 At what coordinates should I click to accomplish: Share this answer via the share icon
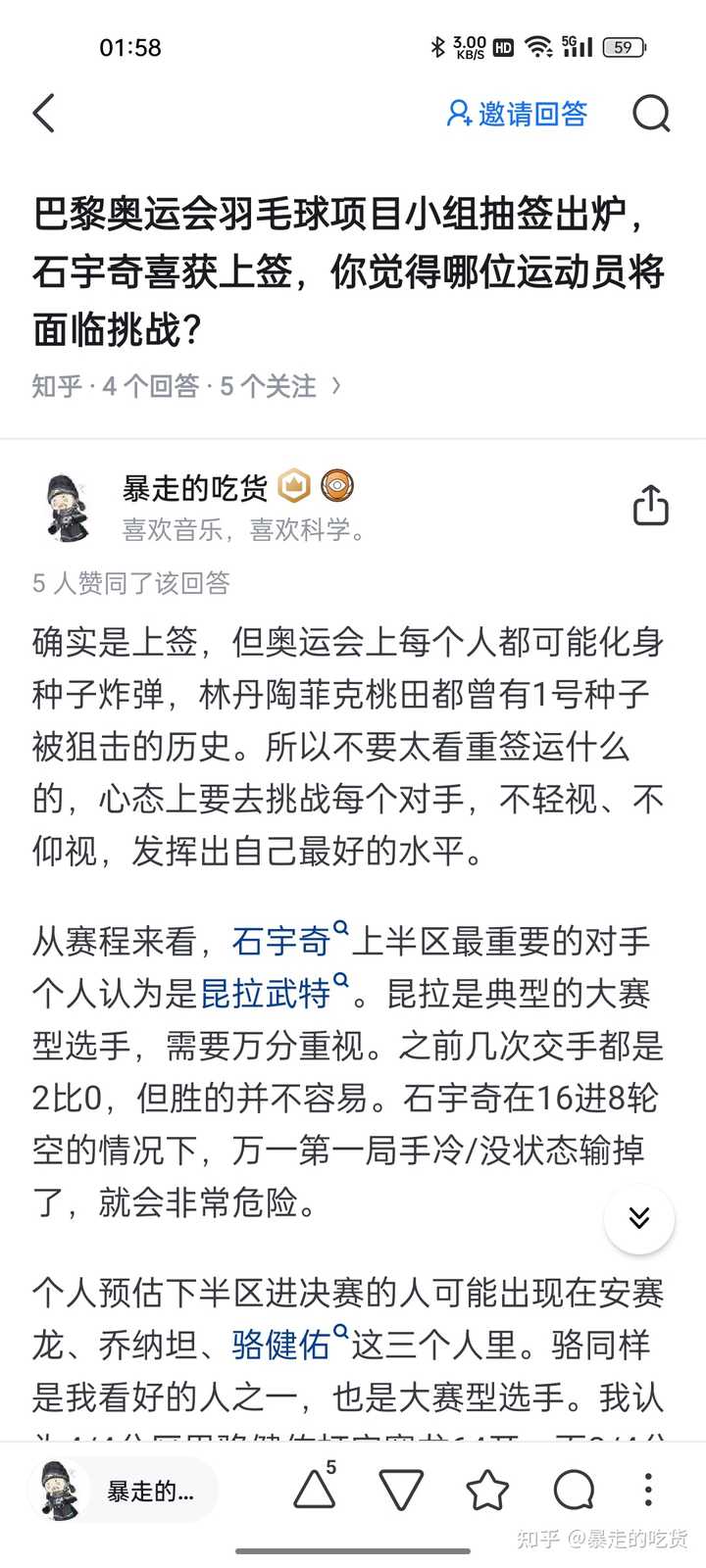click(650, 506)
